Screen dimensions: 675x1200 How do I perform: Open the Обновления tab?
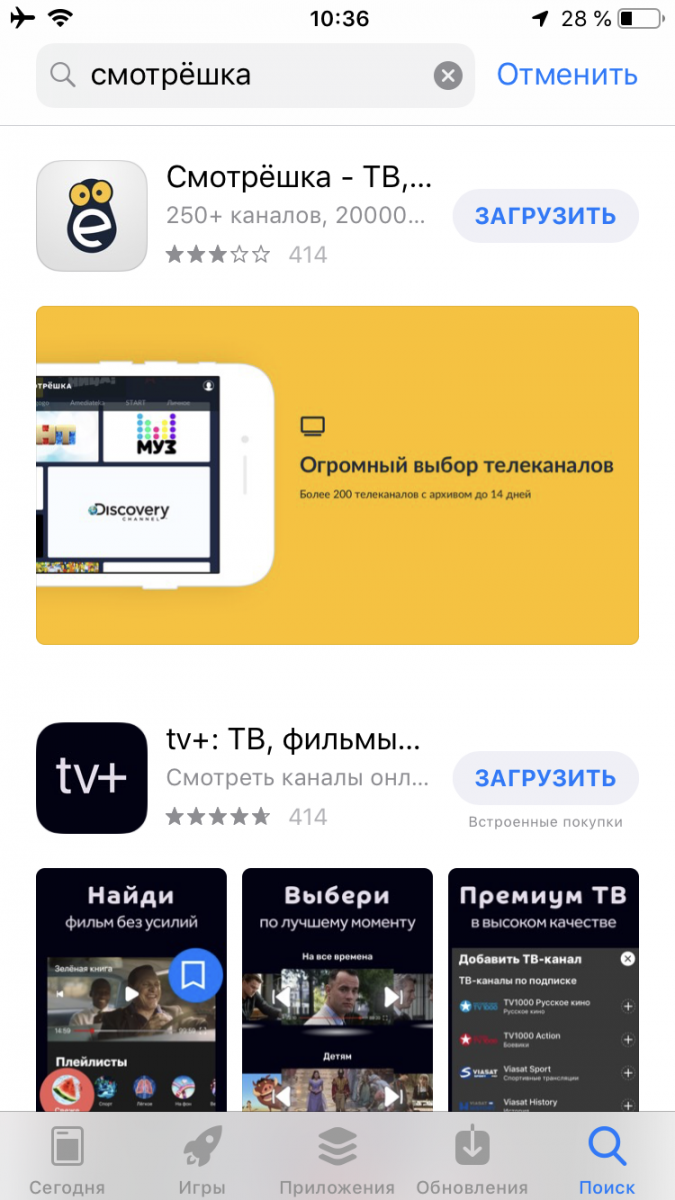(x=472, y=1158)
